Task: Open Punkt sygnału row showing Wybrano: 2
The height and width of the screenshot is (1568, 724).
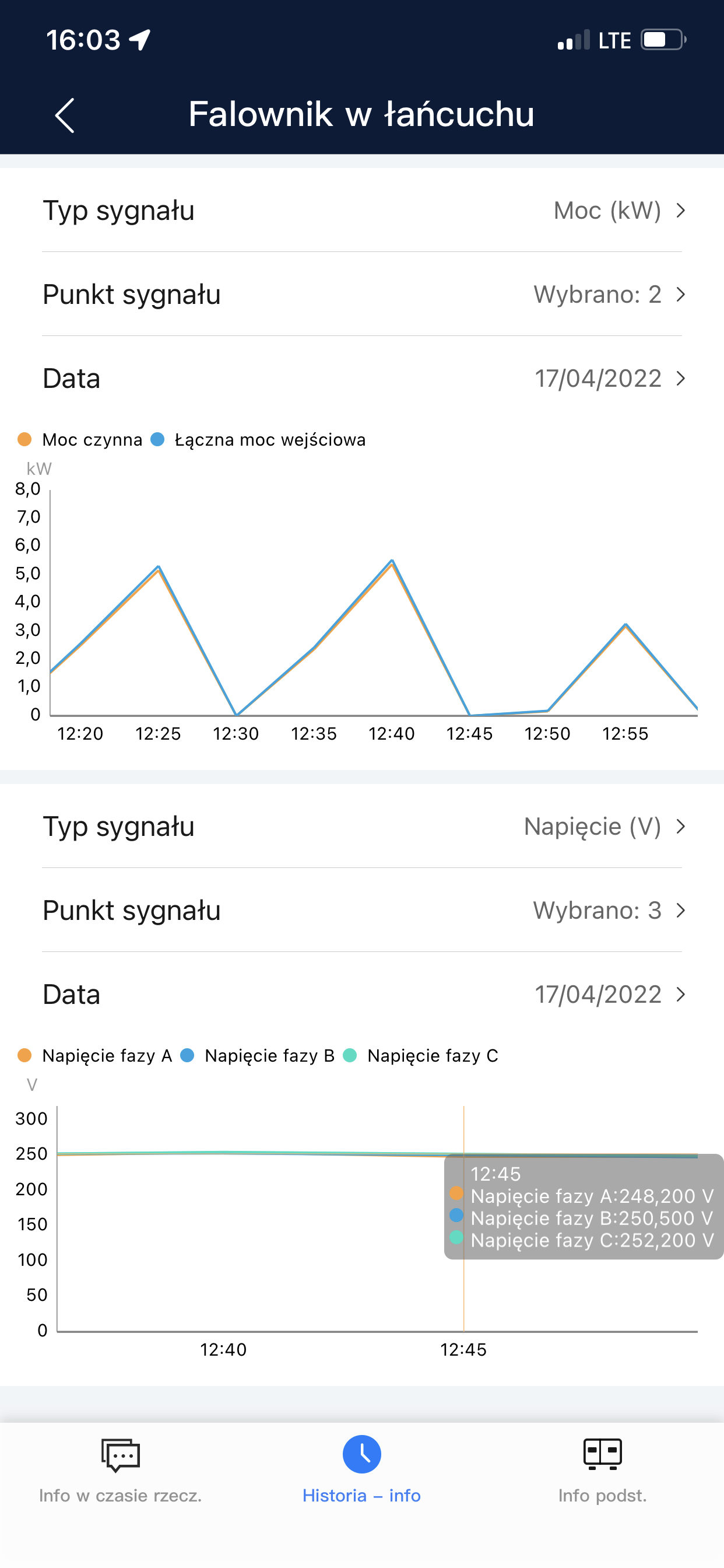Action: point(362,295)
